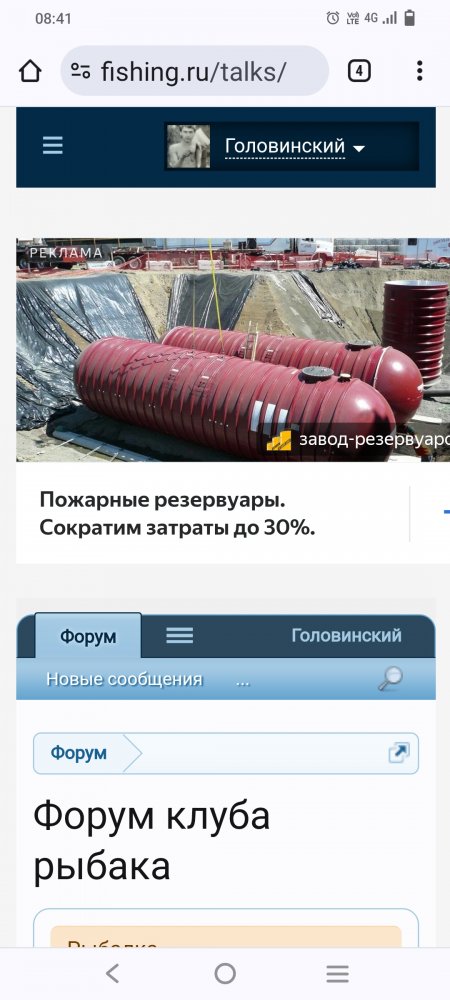Image resolution: width=450 pixels, height=1000 pixels.
Task: Open the site hamburger menu
Action: tap(52, 146)
